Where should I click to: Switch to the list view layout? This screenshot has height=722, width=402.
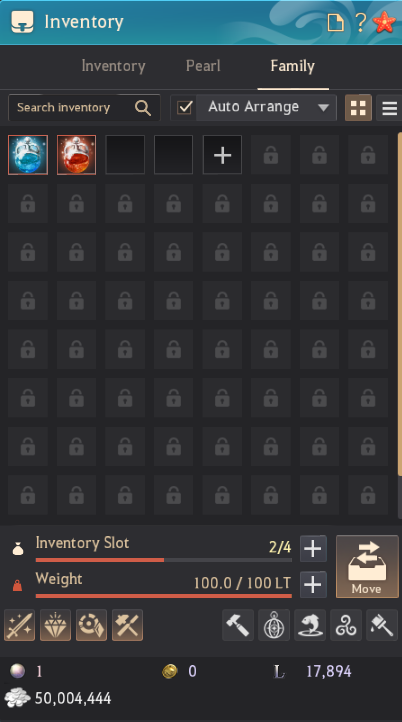(x=389, y=108)
